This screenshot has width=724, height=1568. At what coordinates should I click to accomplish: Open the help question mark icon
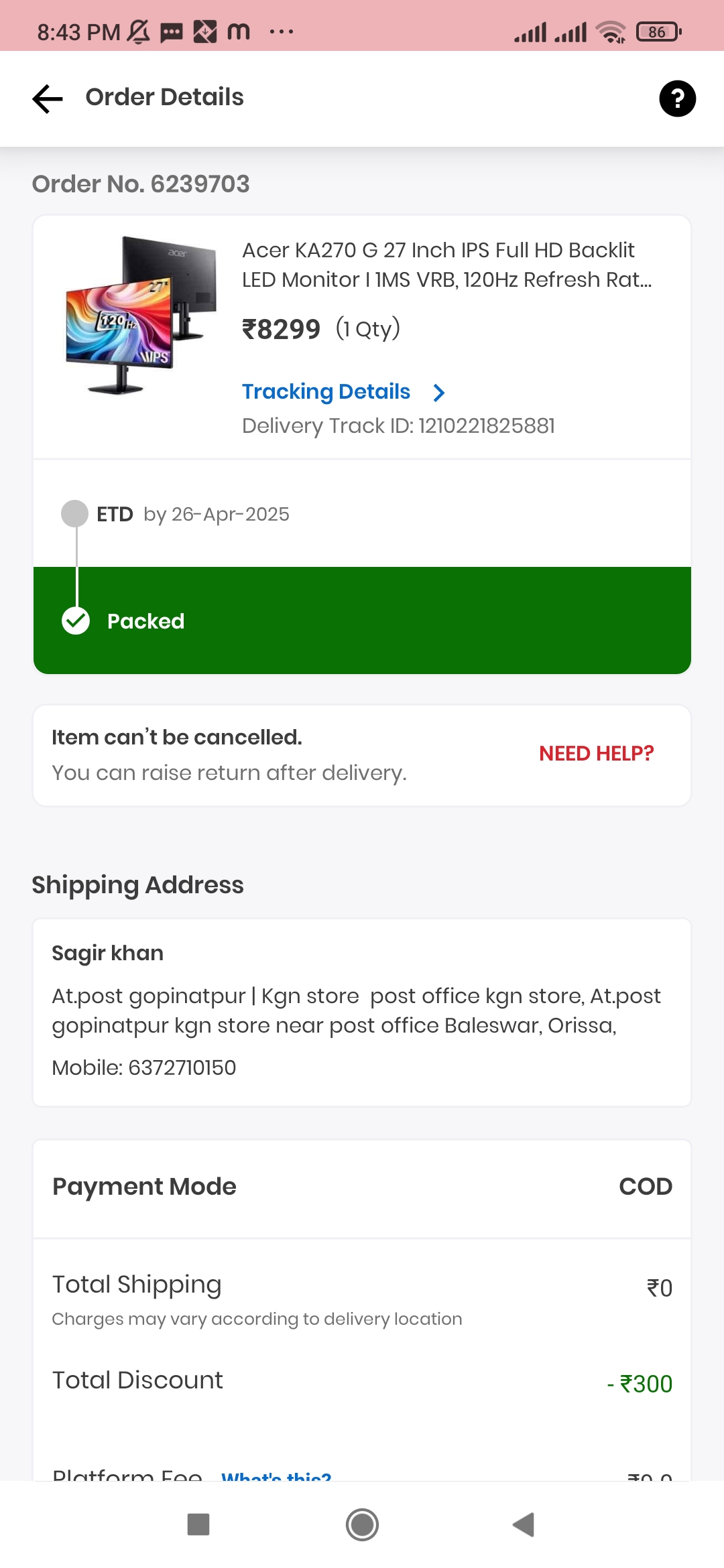[x=677, y=99]
